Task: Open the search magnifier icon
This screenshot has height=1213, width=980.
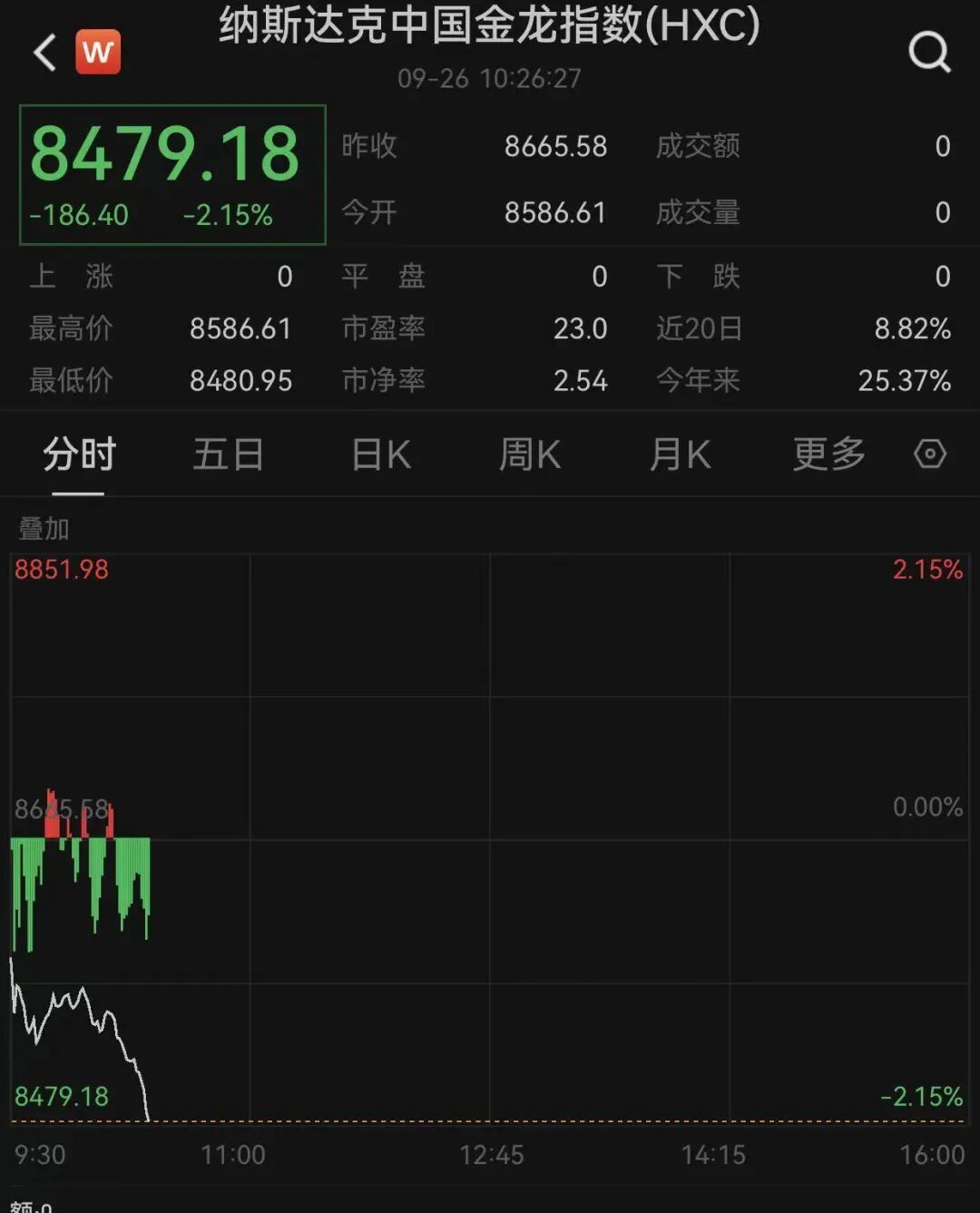Action: click(x=929, y=53)
